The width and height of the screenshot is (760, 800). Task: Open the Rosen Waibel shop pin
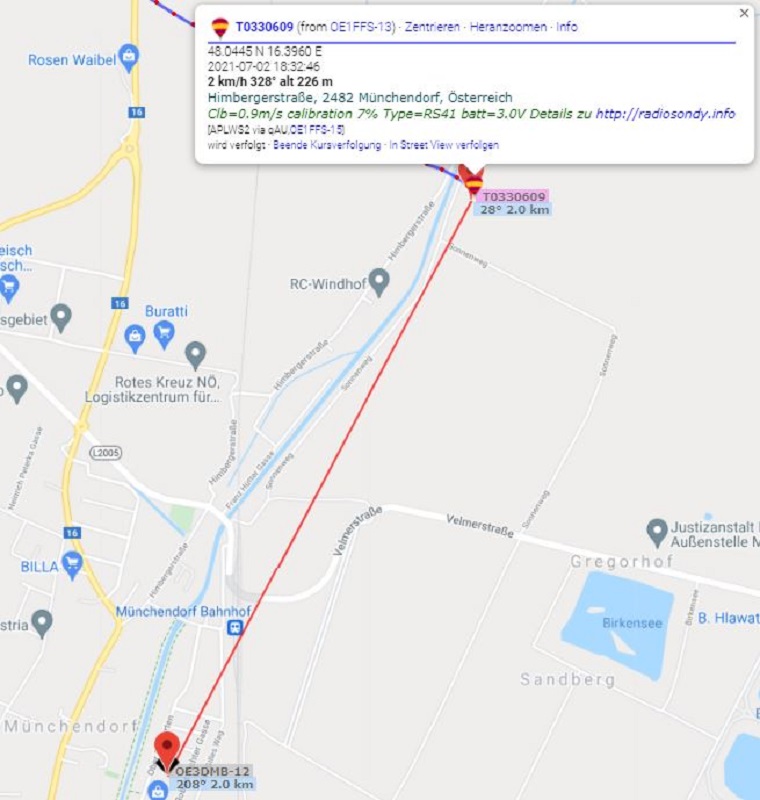pyautogui.click(x=129, y=56)
